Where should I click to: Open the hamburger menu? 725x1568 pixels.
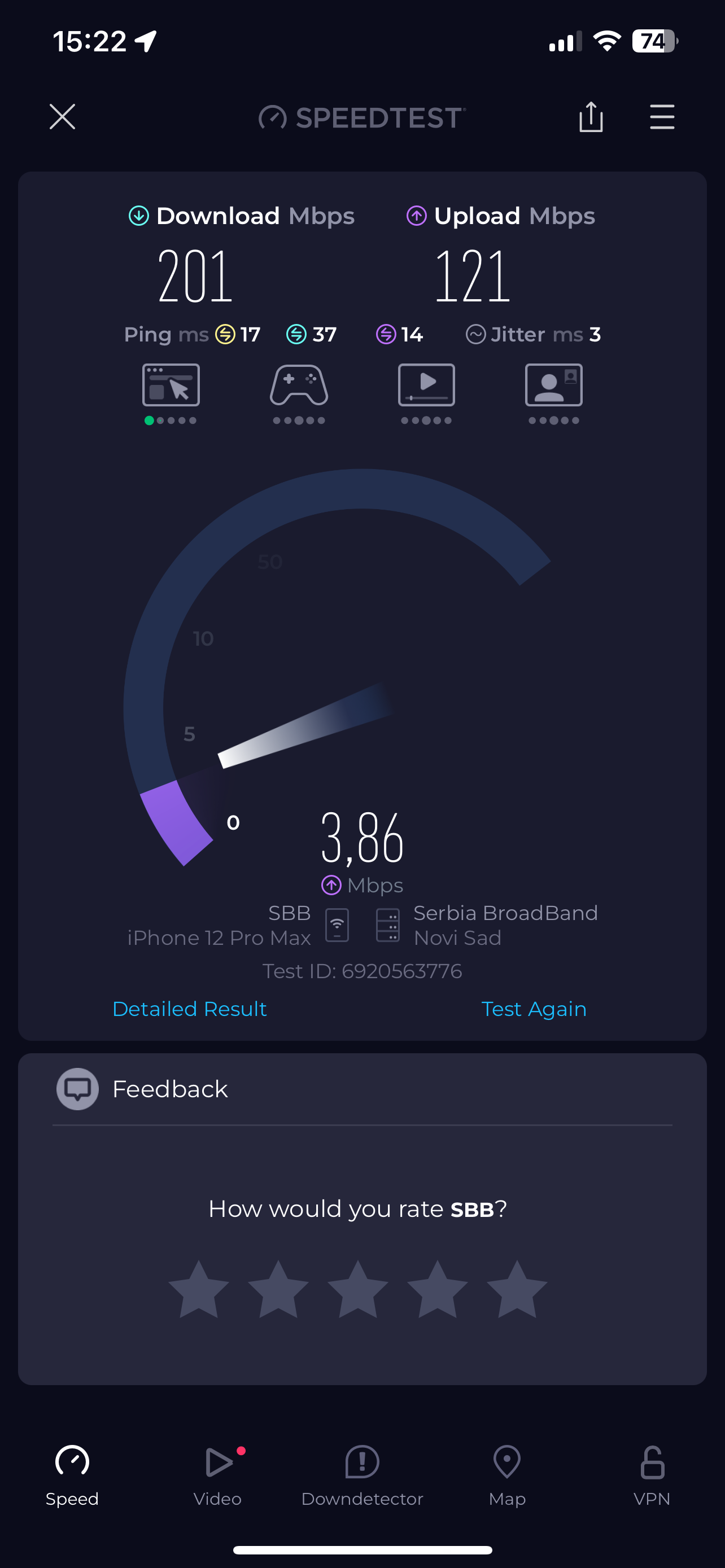click(x=662, y=117)
